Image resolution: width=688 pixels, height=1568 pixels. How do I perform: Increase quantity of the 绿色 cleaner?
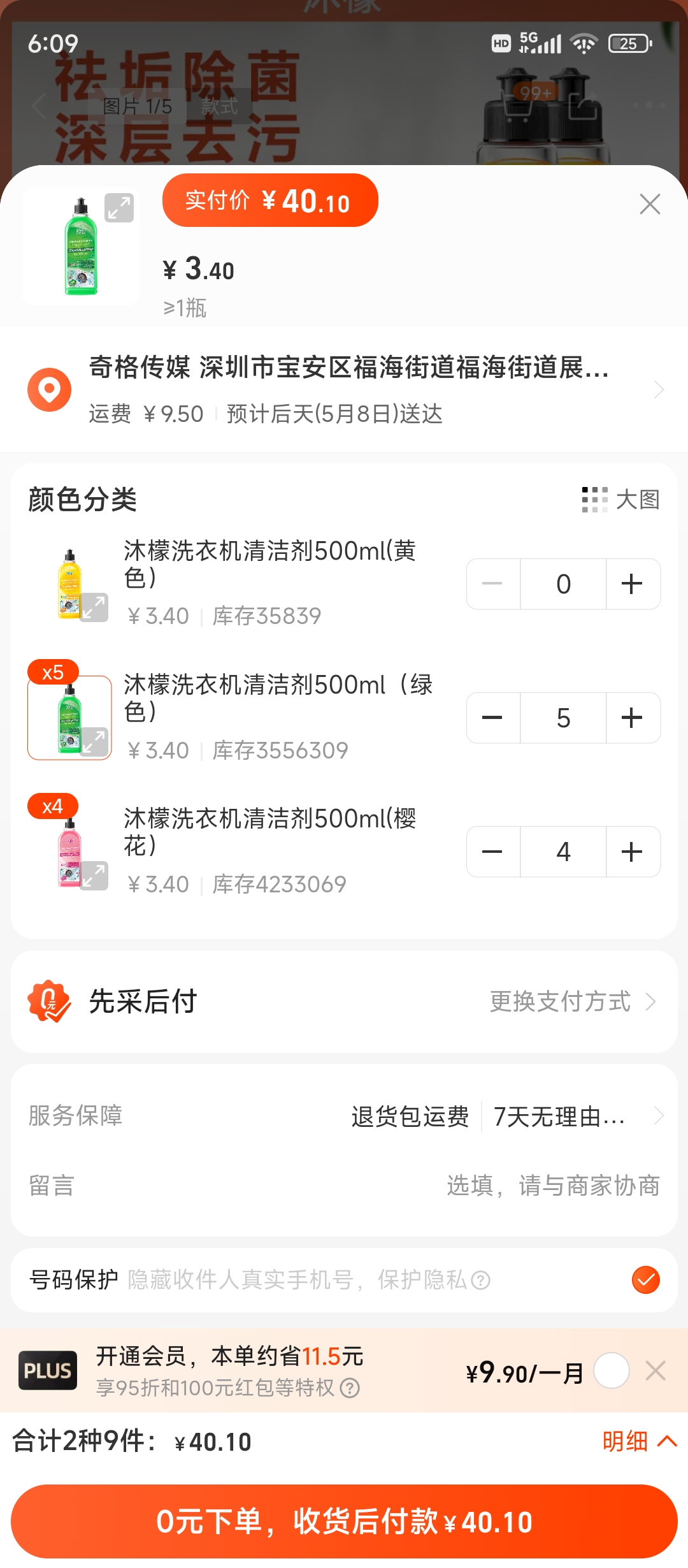point(632,718)
